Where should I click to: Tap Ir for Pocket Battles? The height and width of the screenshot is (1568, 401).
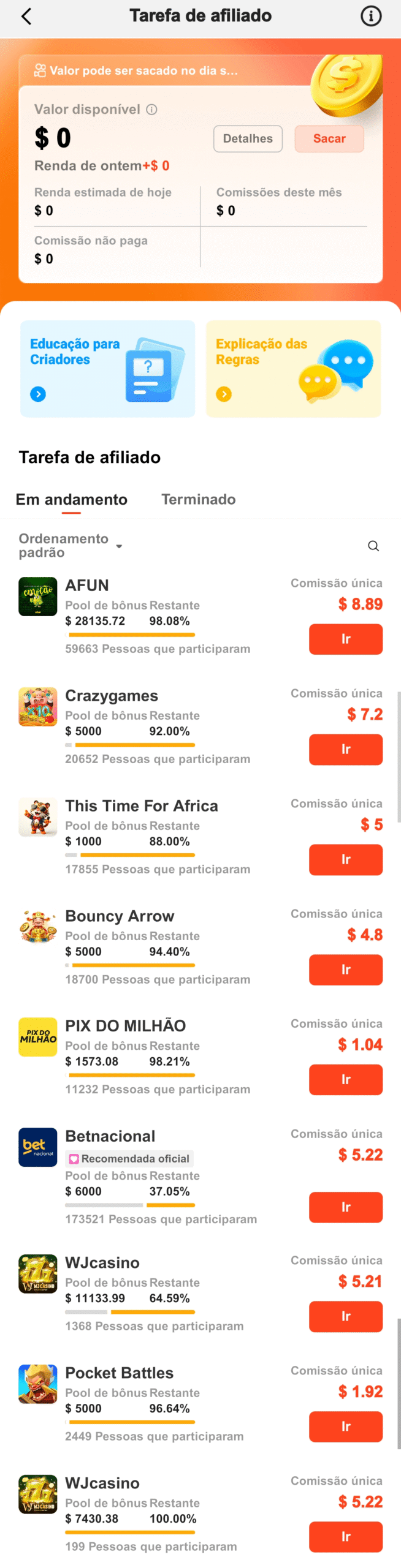click(x=345, y=1427)
